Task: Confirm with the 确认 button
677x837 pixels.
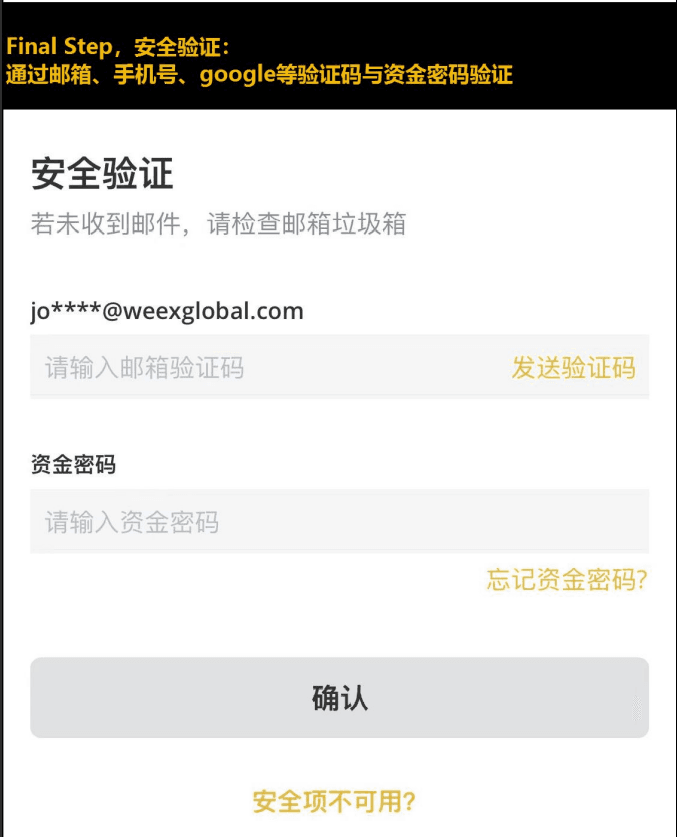Action: tap(339, 697)
